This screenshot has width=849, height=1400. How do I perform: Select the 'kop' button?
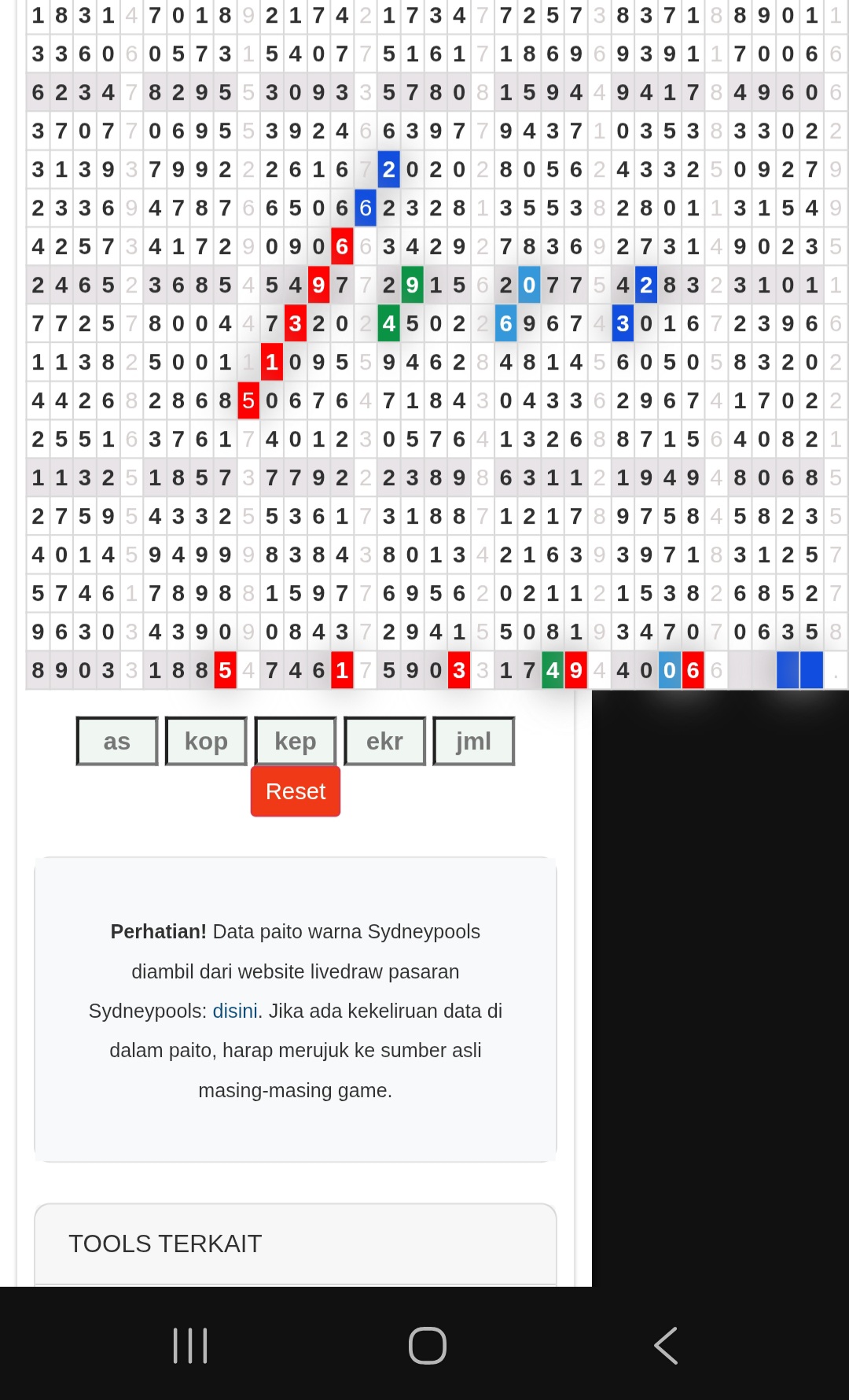coord(206,741)
